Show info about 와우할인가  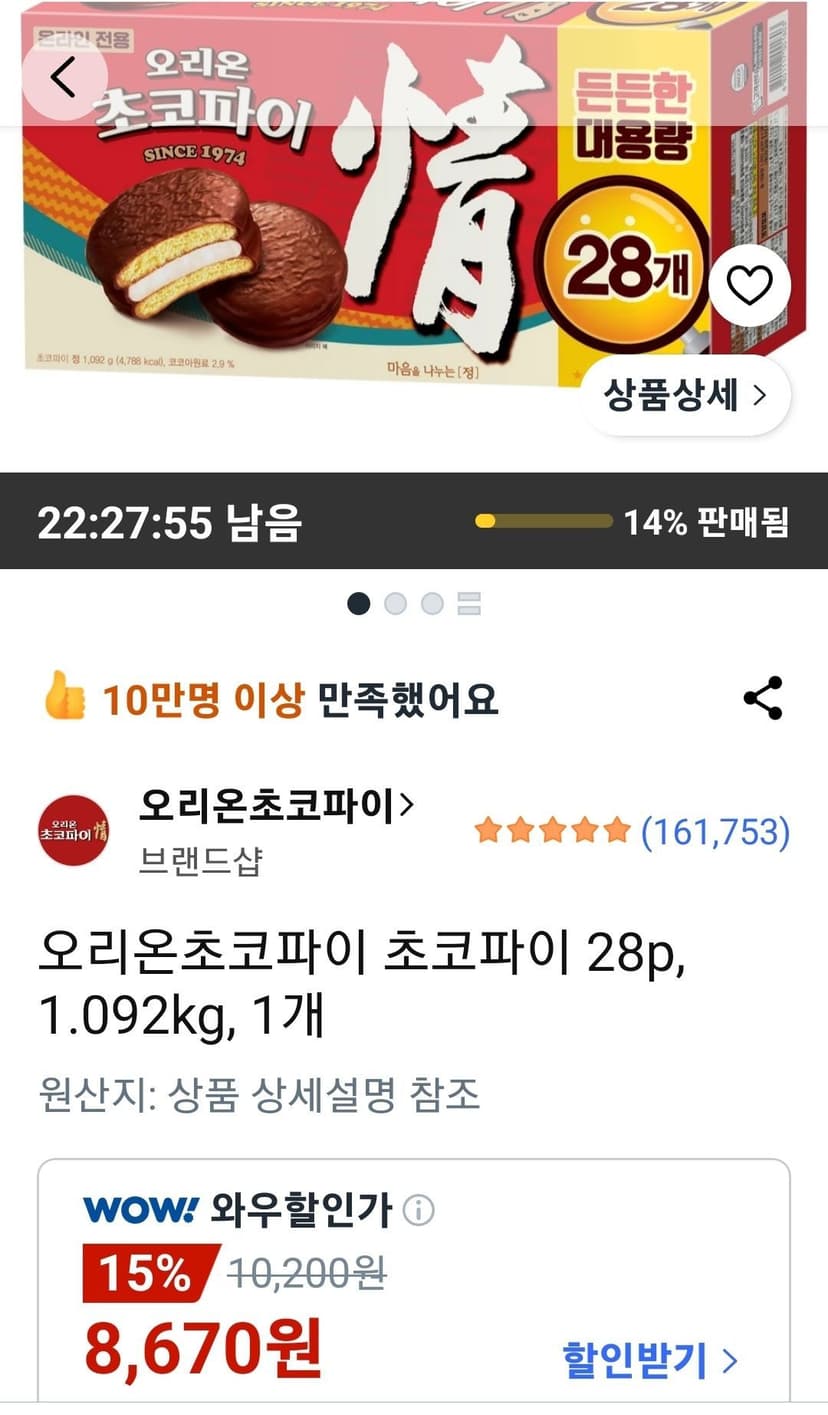418,1211
